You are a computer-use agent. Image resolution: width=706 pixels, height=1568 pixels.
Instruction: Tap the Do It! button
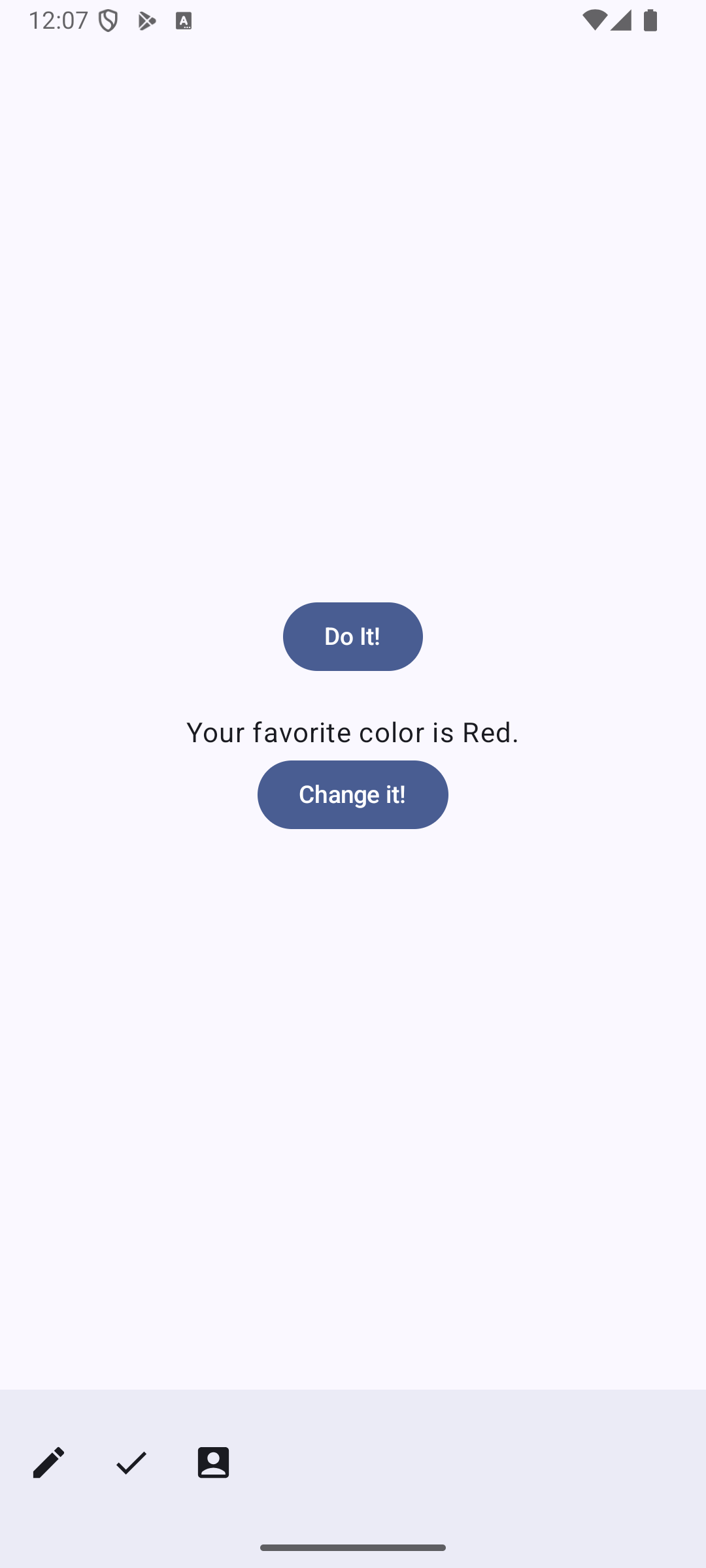pos(352,636)
